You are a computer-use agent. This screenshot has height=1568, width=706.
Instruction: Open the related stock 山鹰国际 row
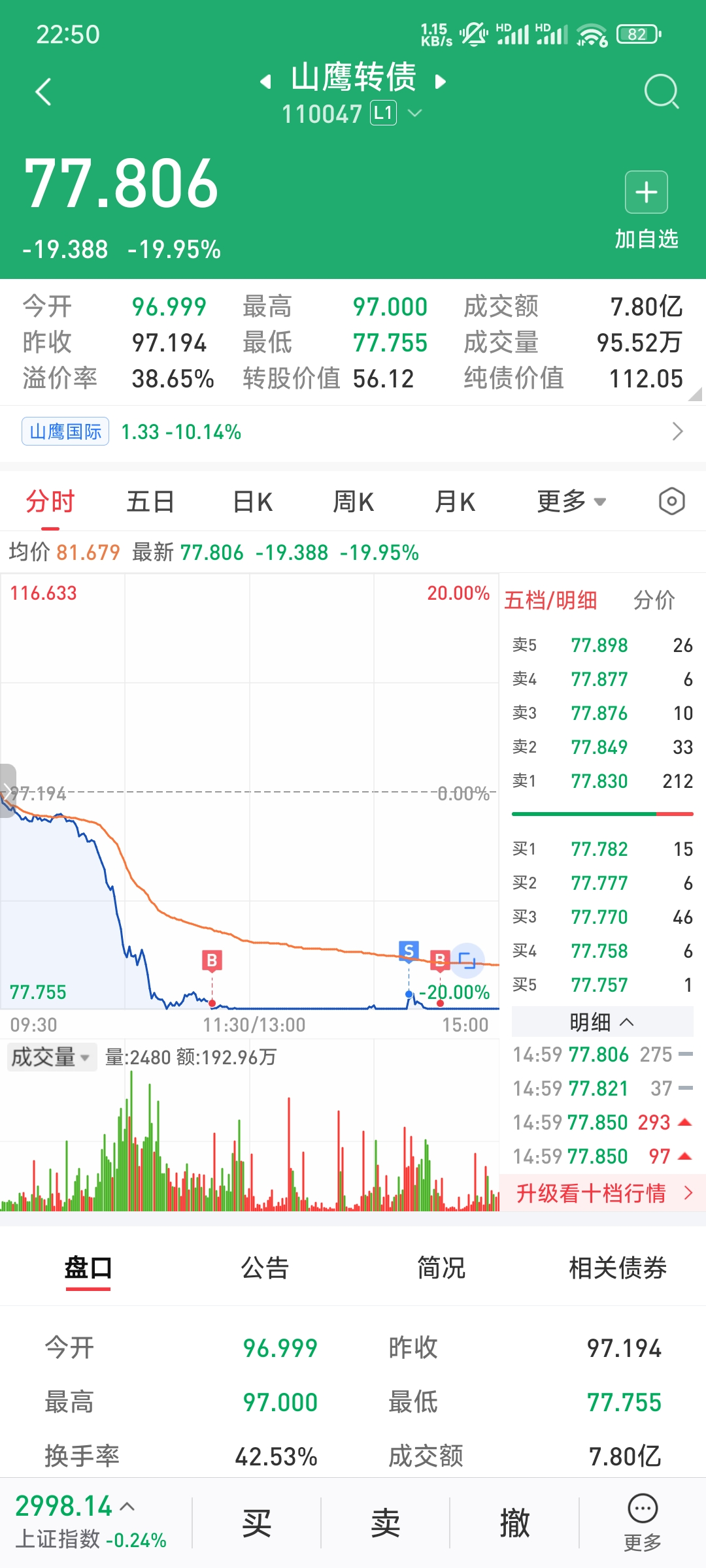pyautogui.click(x=353, y=432)
